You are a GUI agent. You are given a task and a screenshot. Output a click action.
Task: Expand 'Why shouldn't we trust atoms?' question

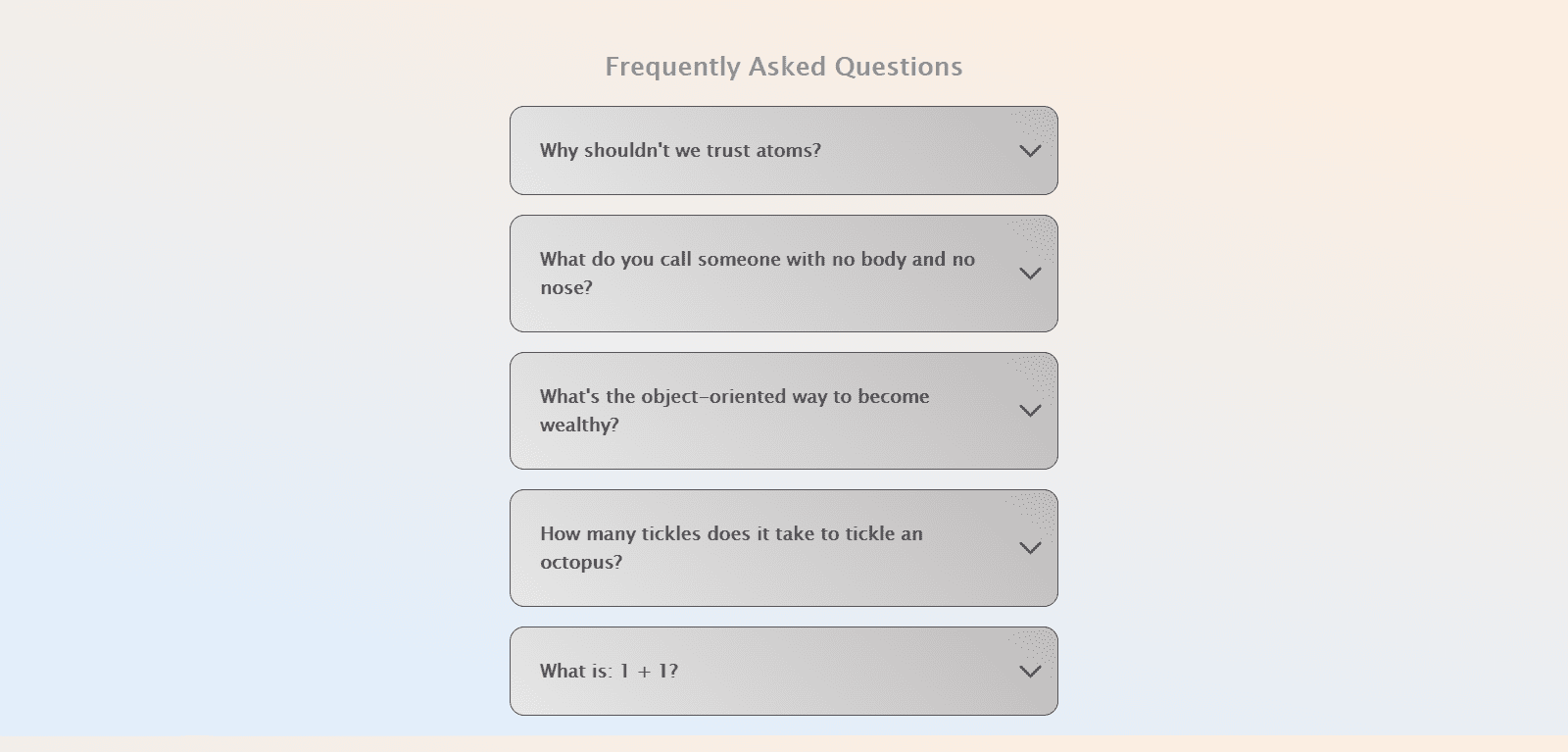tap(783, 151)
